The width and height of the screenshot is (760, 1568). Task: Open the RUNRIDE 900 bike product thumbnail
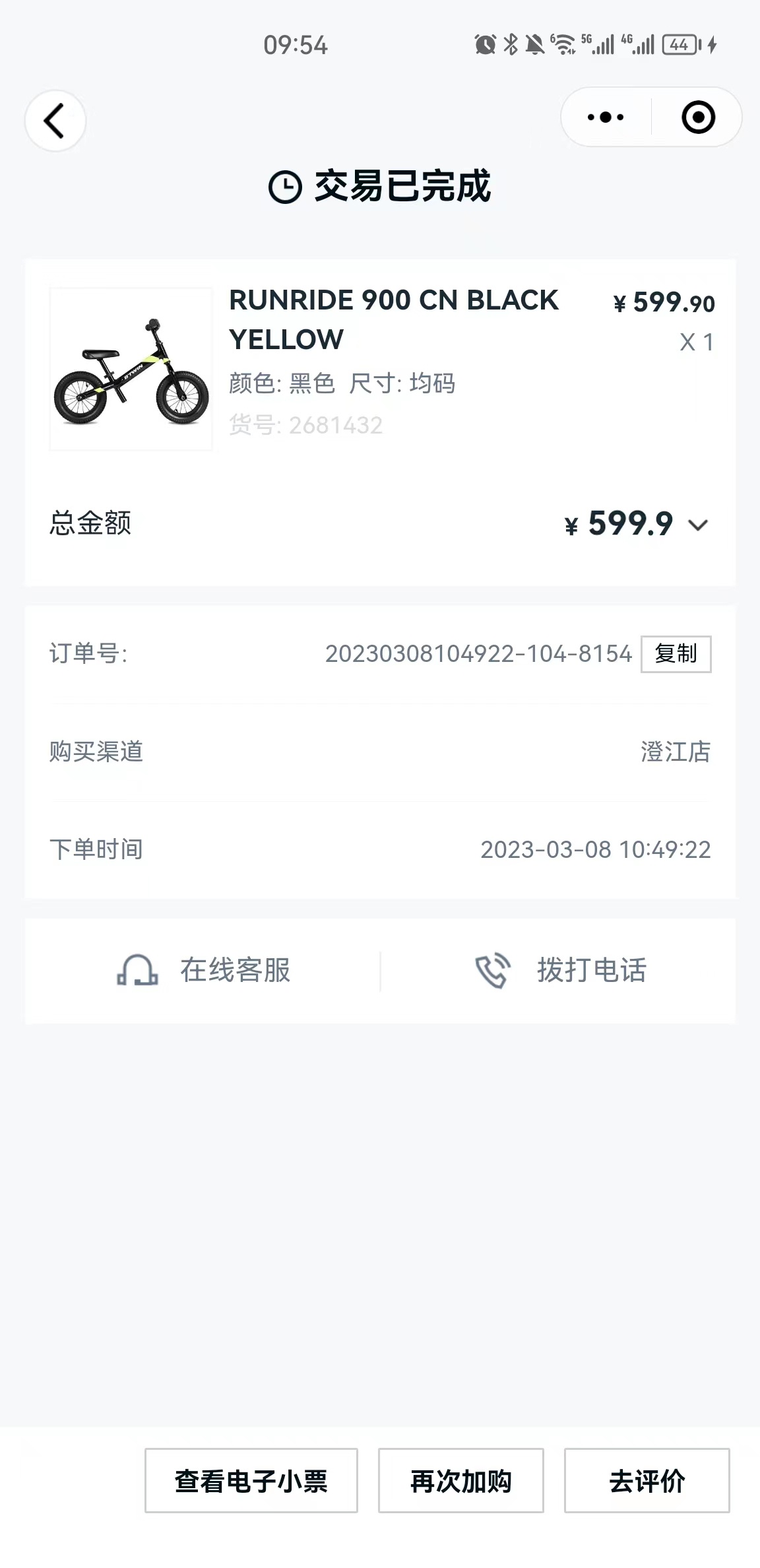coord(131,370)
